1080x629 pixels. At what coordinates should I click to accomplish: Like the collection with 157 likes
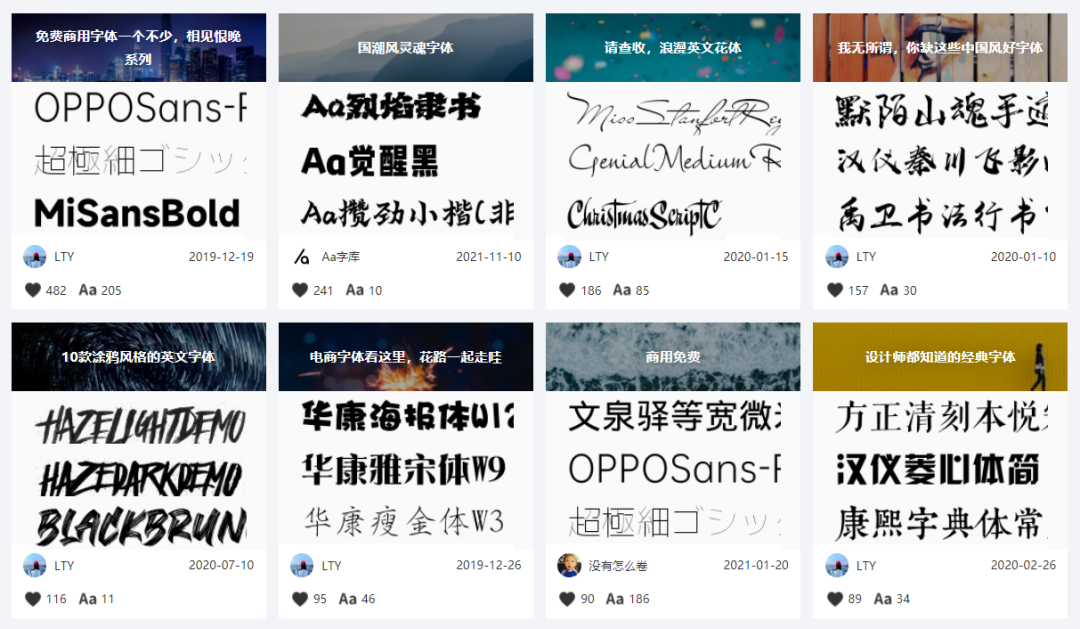835,290
